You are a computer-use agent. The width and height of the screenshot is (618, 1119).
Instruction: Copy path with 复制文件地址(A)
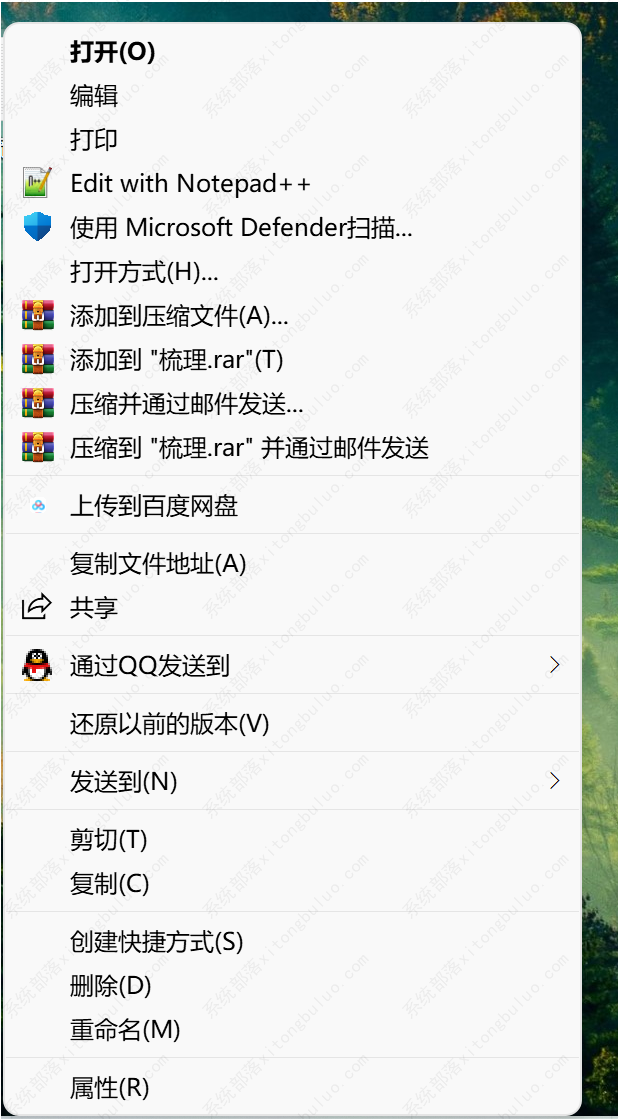(157, 564)
